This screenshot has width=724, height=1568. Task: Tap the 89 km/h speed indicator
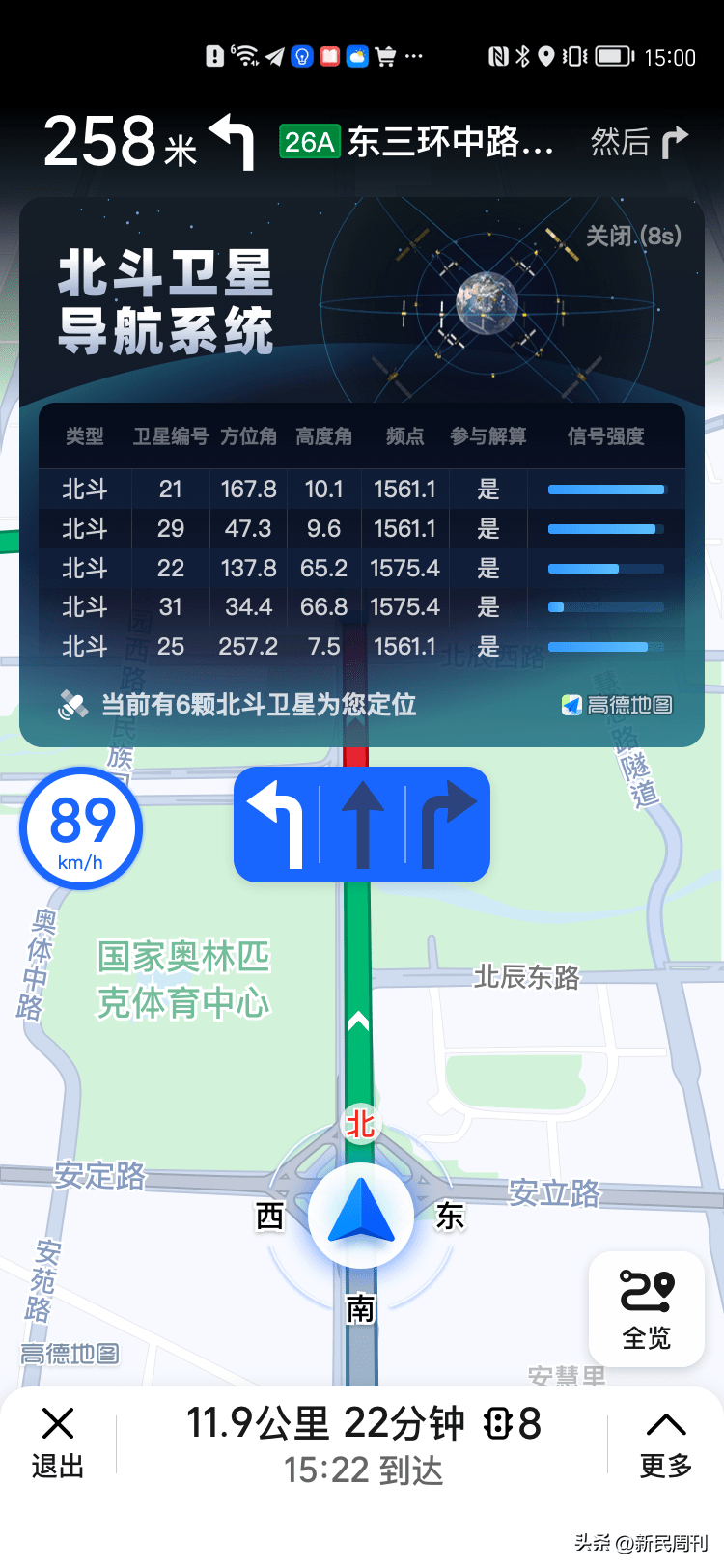pyautogui.click(x=81, y=828)
